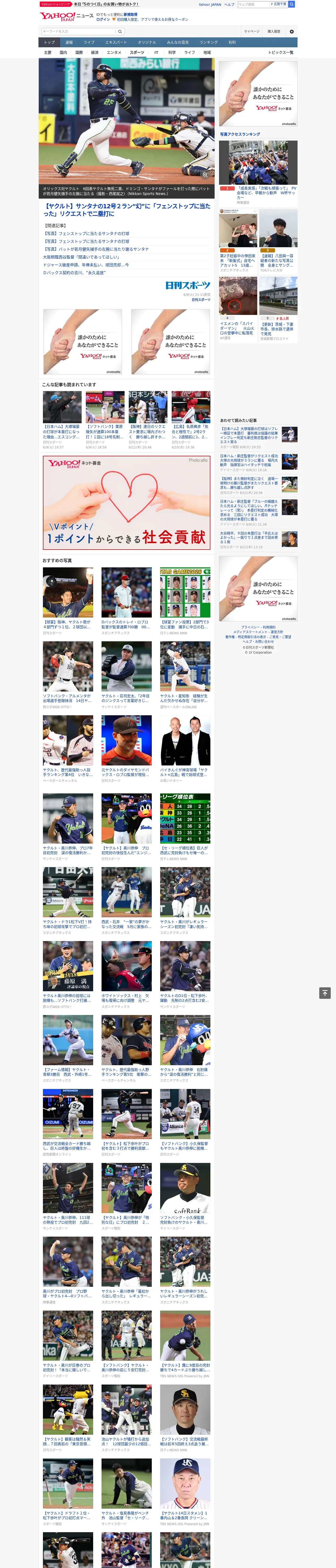Screen dimensions: 336x1568
Task: Select the 経済 category
Action: 94,52
